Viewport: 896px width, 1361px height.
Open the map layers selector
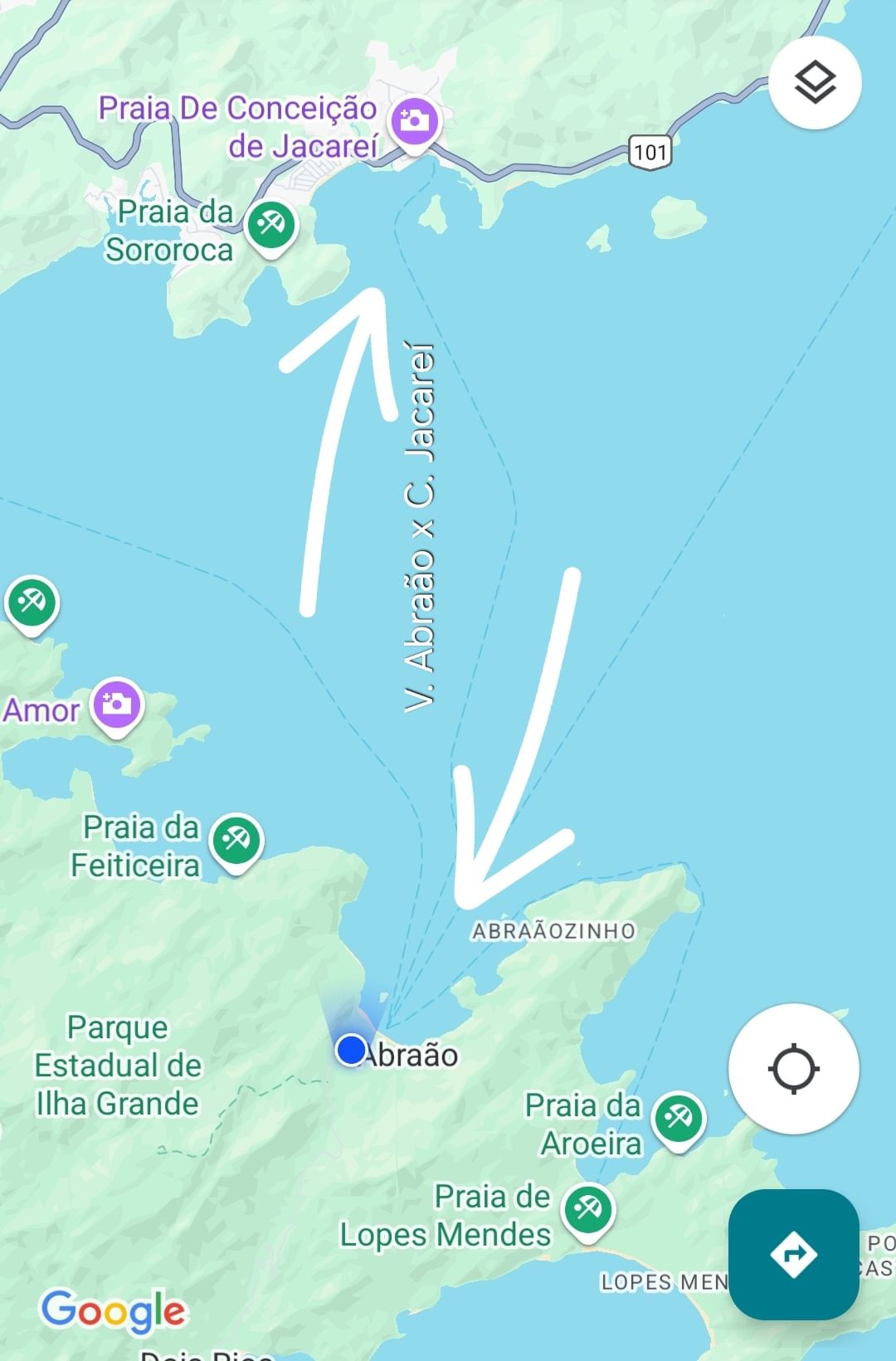tap(815, 82)
